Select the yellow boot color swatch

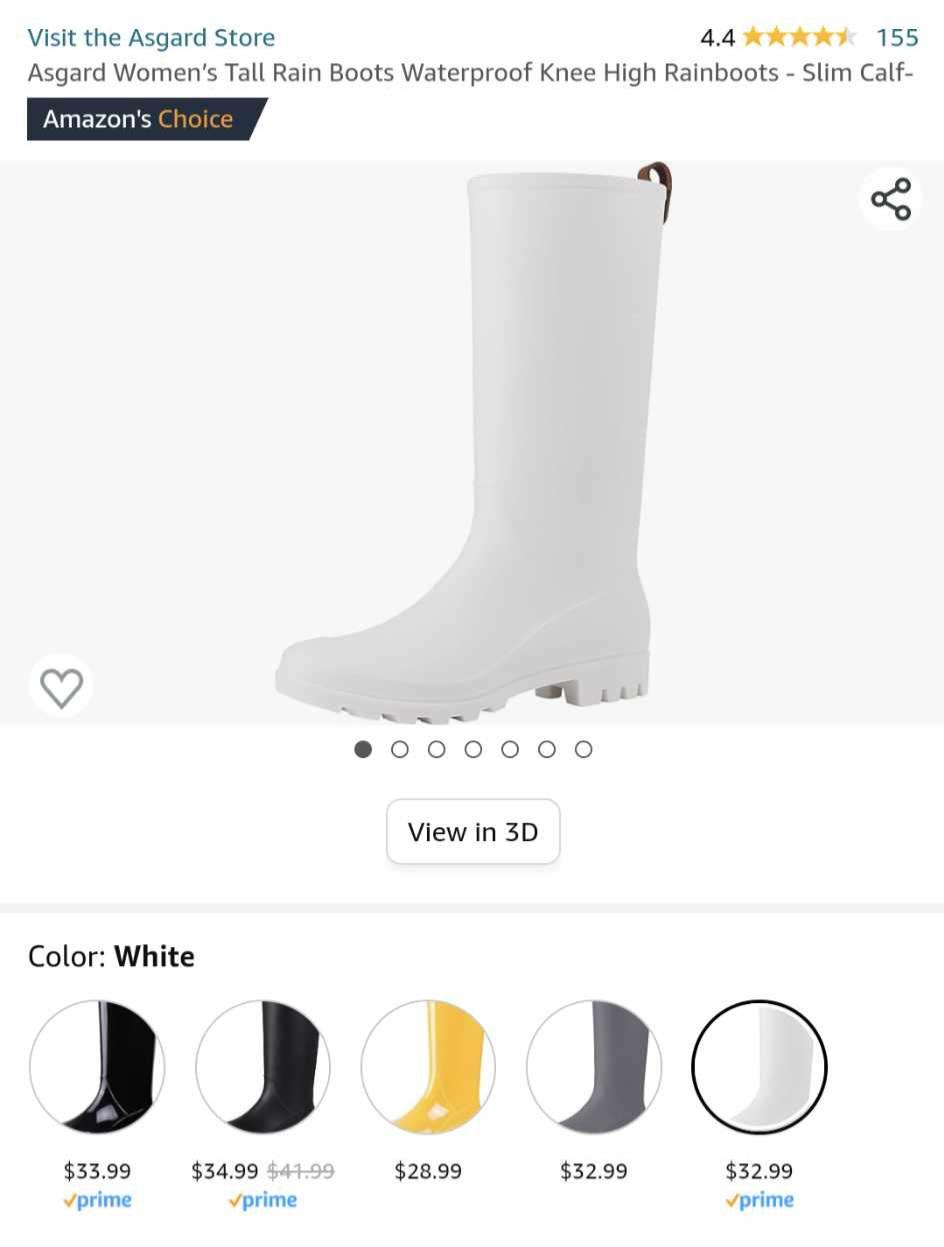[429, 1067]
